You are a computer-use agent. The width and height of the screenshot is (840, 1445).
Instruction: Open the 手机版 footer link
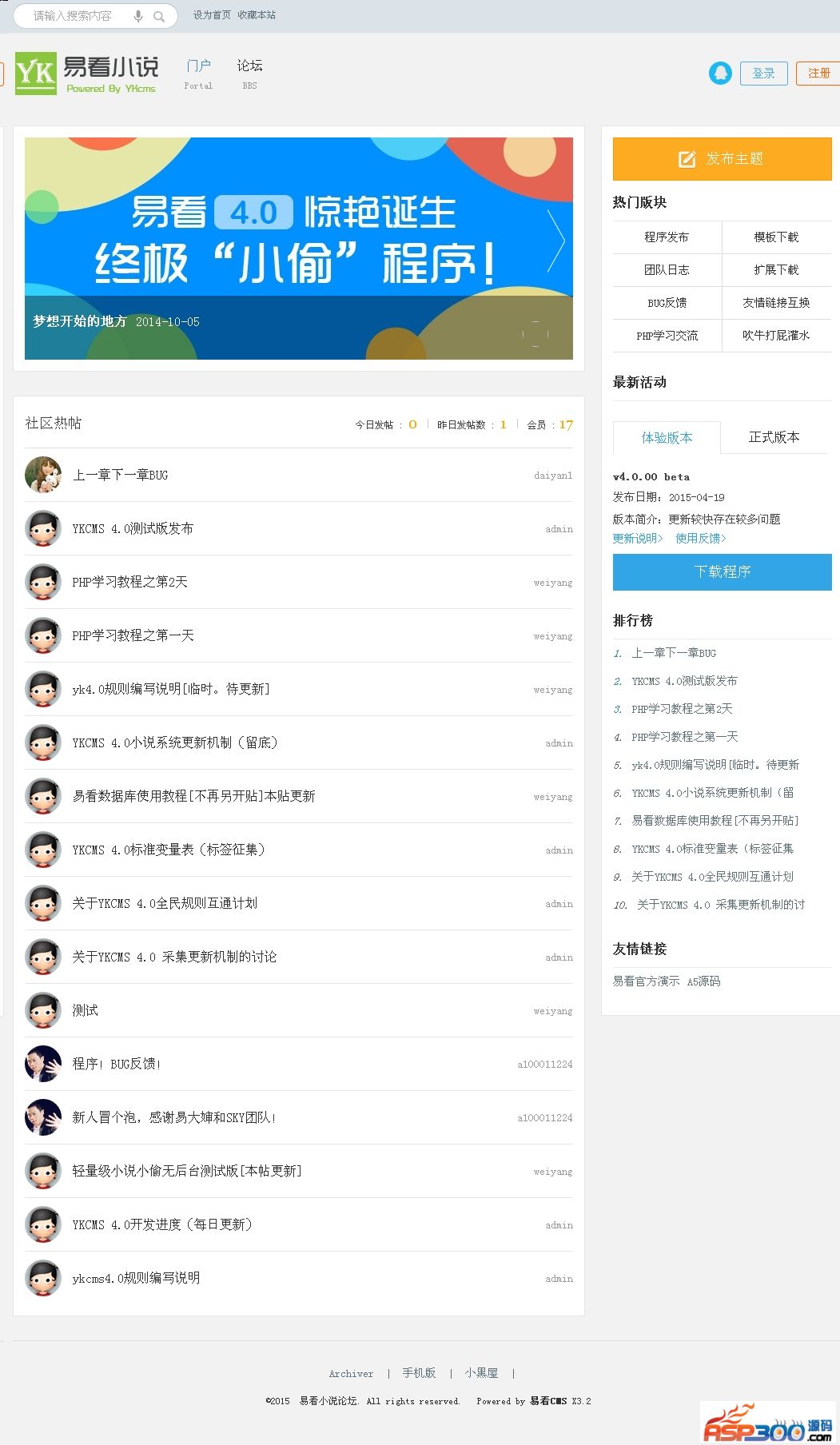(x=419, y=1373)
